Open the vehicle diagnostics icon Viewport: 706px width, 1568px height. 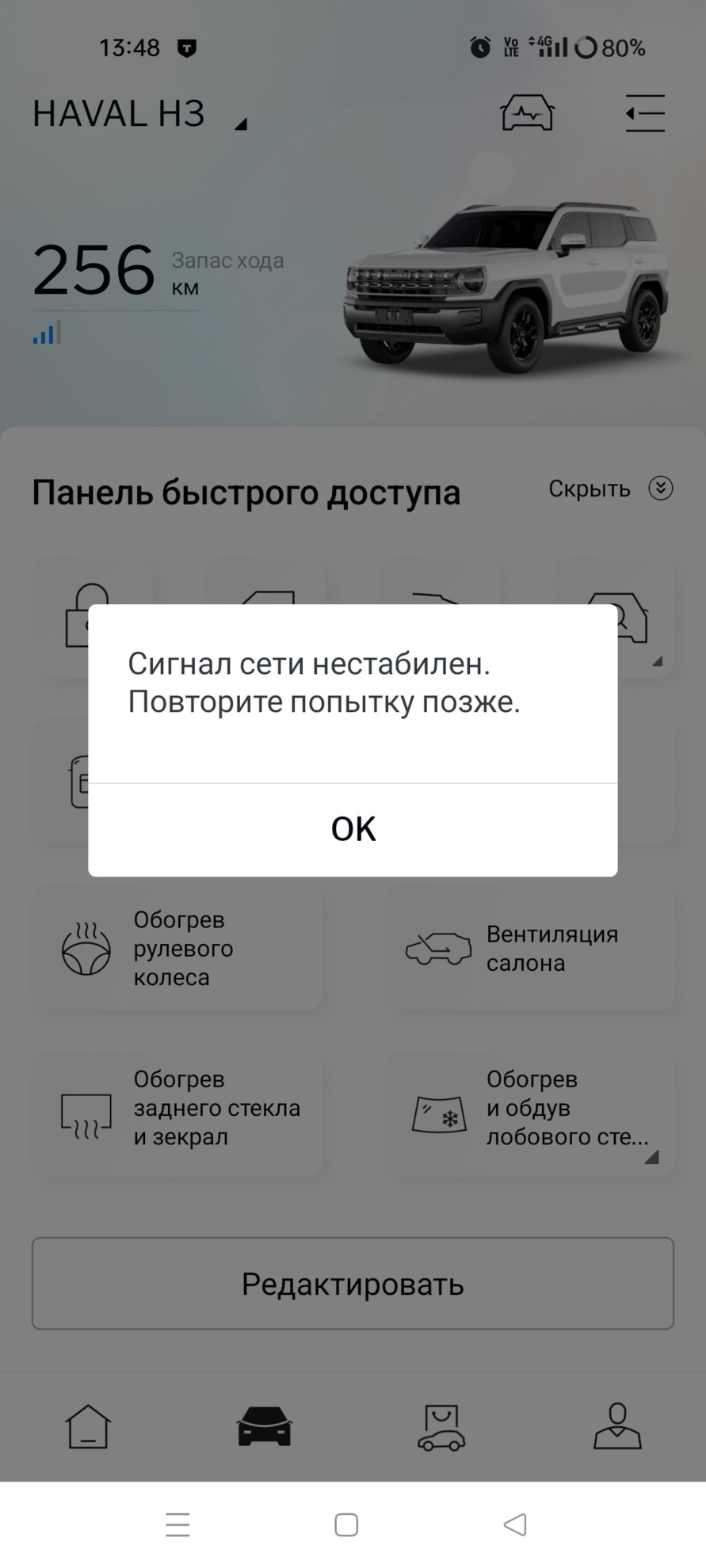[x=527, y=113]
